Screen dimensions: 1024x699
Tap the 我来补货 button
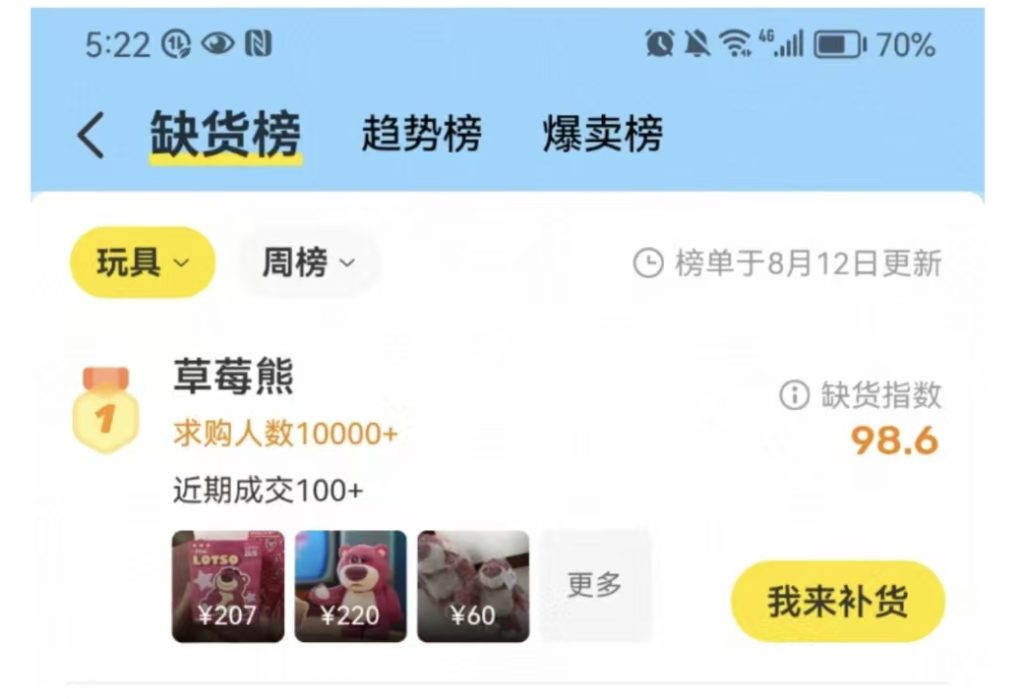(x=837, y=602)
